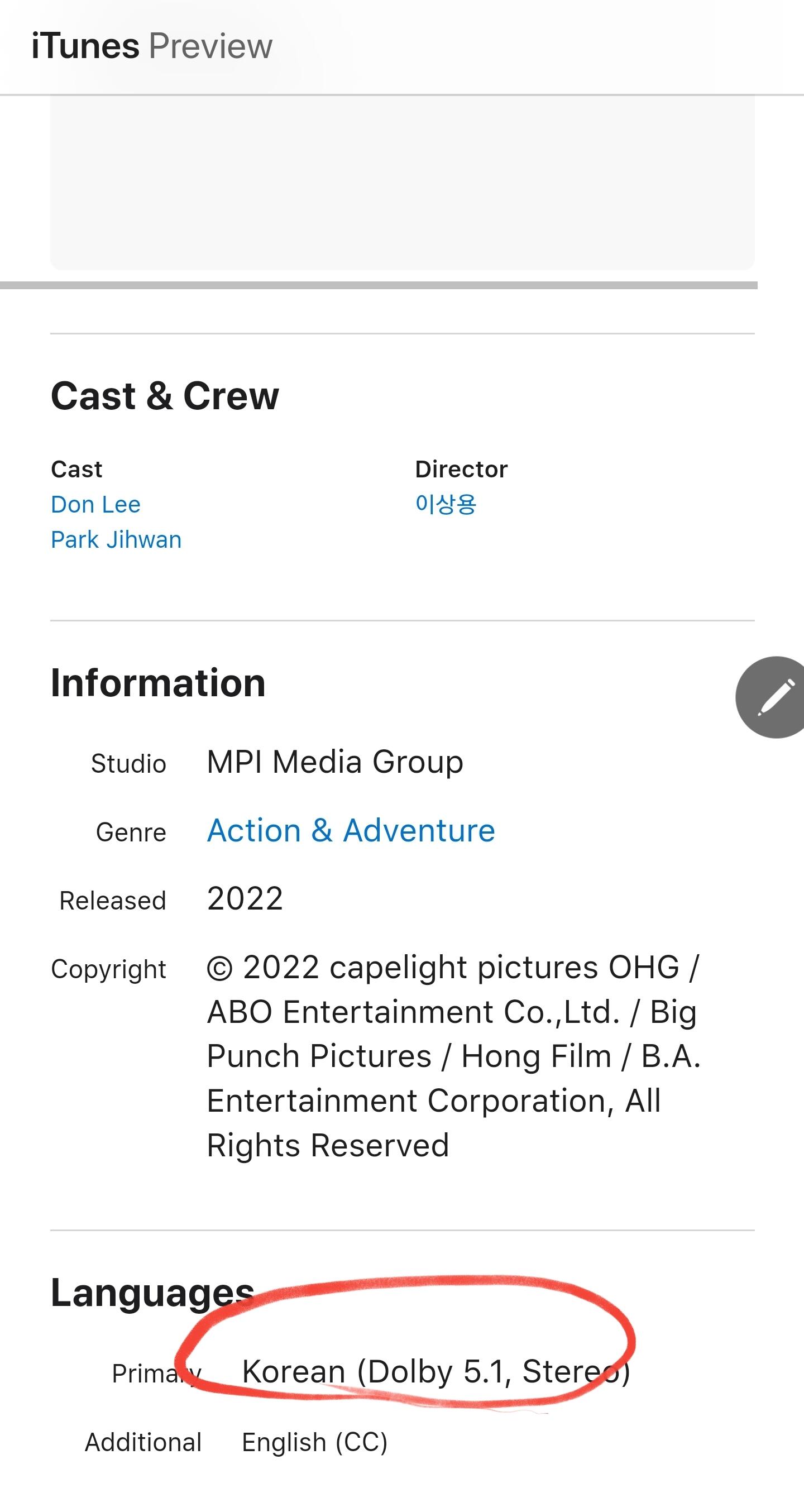Tap the floating pencil edit button
This screenshot has width=804, height=1512.
(x=772, y=697)
